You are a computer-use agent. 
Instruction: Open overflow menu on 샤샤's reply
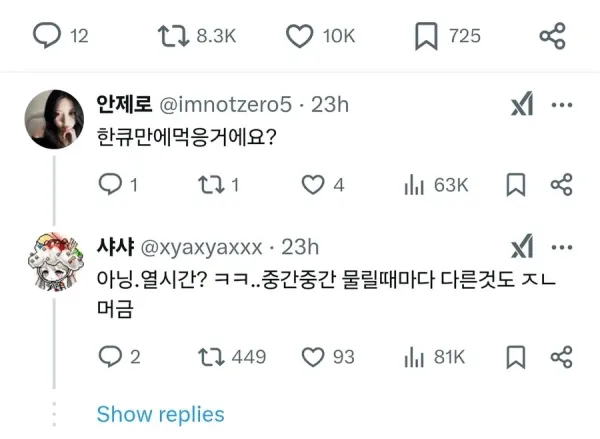pos(561,248)
